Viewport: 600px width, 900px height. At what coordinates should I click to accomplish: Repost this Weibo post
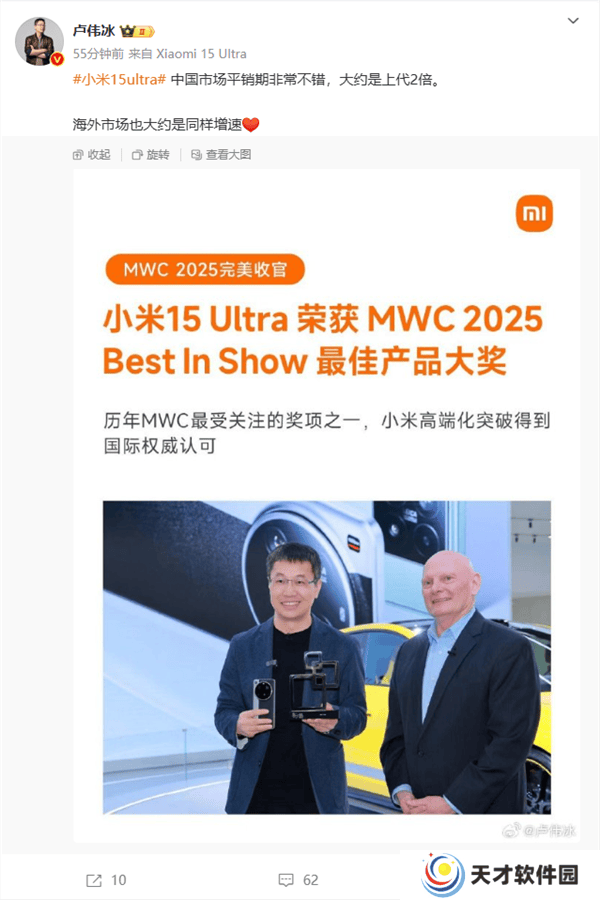pyautogui.click(x=105, y=879)
